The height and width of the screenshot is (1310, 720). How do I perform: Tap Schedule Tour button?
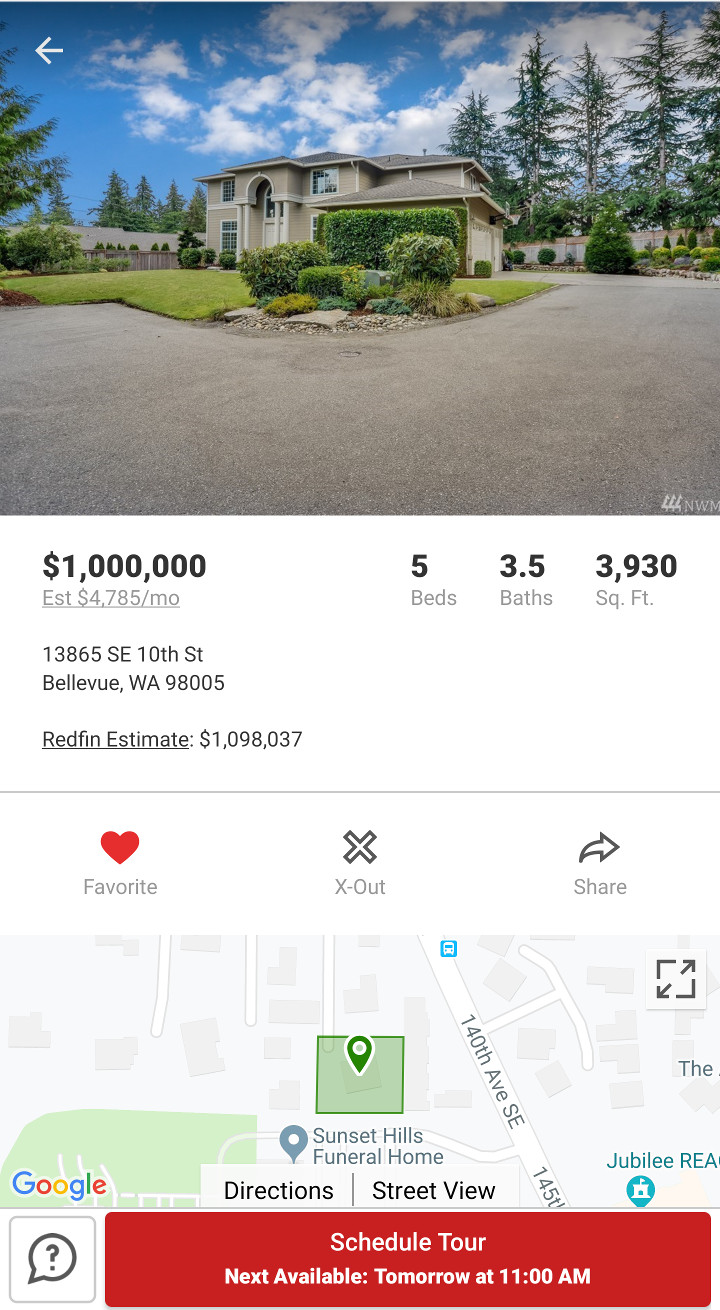pyautogui.click(x=408, y=1259)
